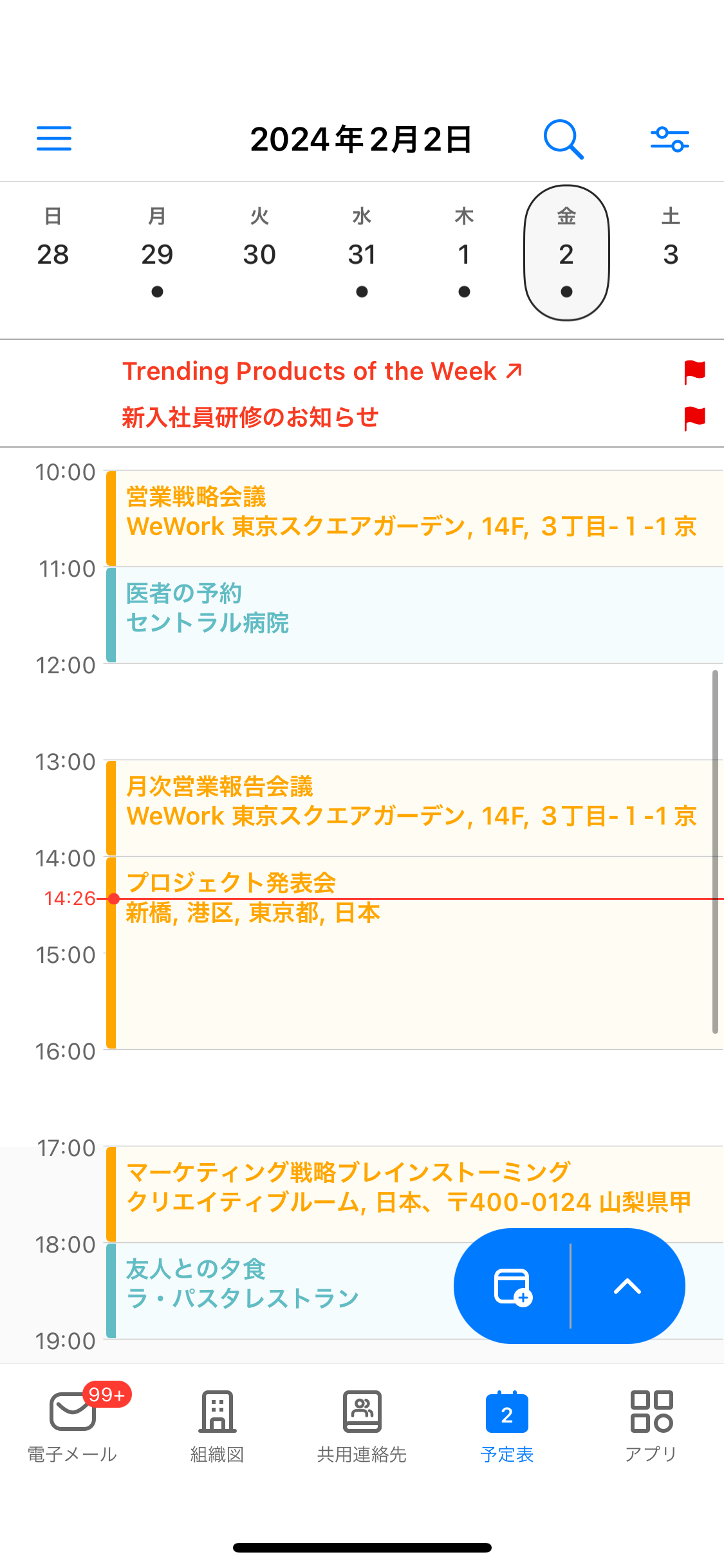Select Wednesday 31 in week strip
This screenshot has width=724, height=1568.
pos(362,254)
